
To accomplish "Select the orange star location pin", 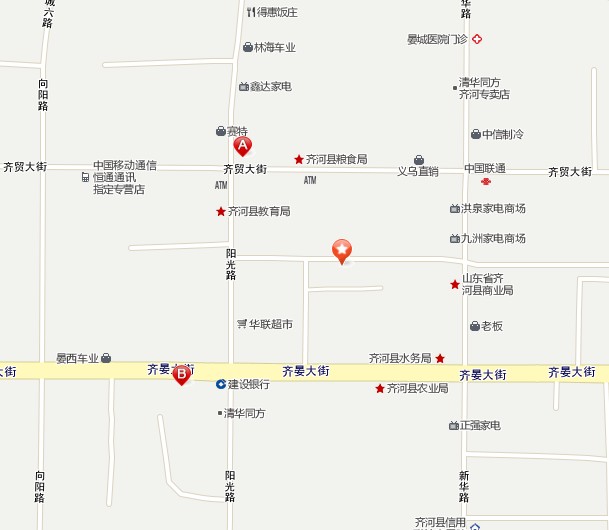I will point(342,250).
